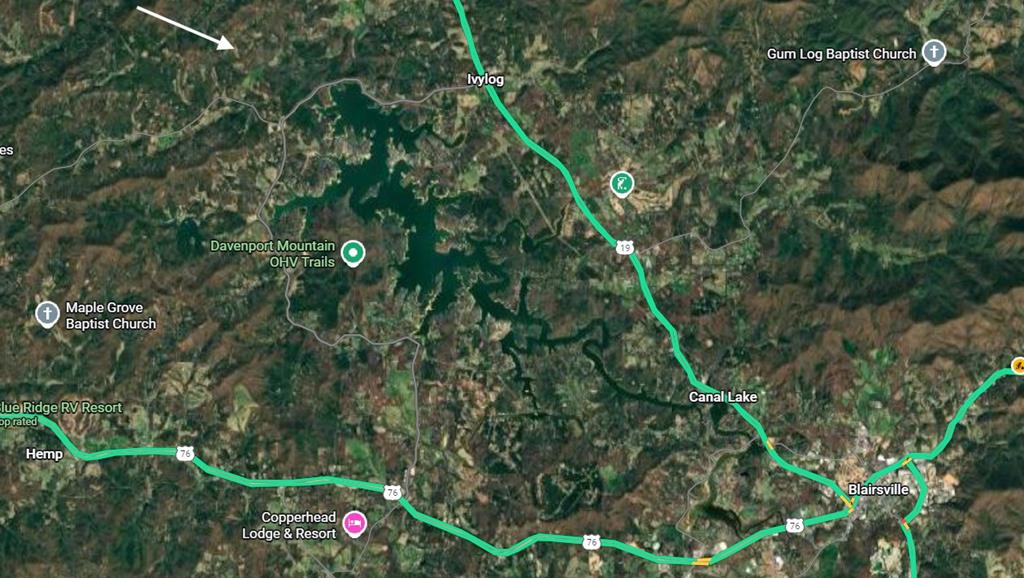View Copperhead Lodge & Resort lodging pin
The image size is (1024, 578).
click(354, 522)
